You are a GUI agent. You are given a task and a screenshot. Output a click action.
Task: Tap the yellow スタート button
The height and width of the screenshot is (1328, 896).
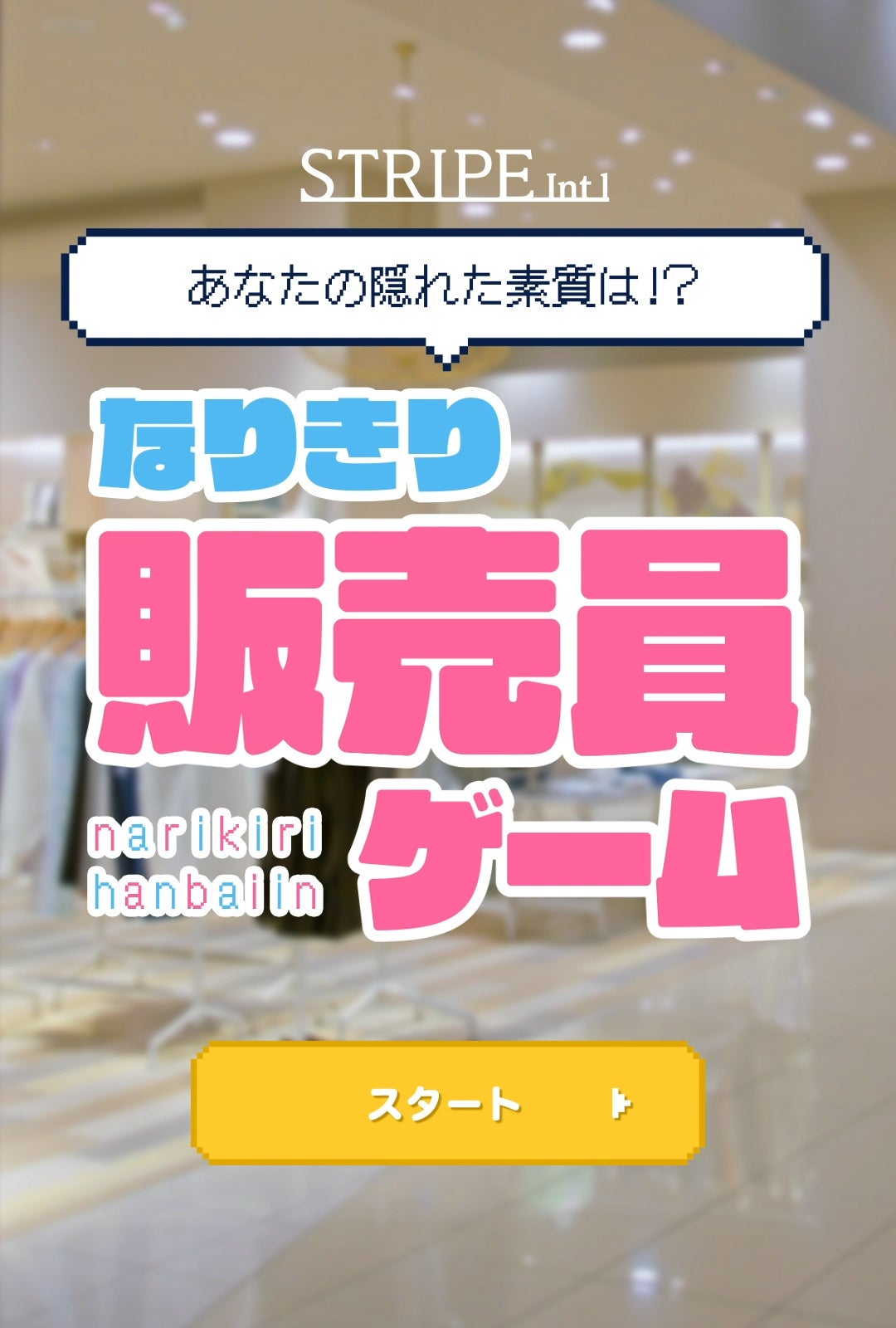click(448, 1103)
